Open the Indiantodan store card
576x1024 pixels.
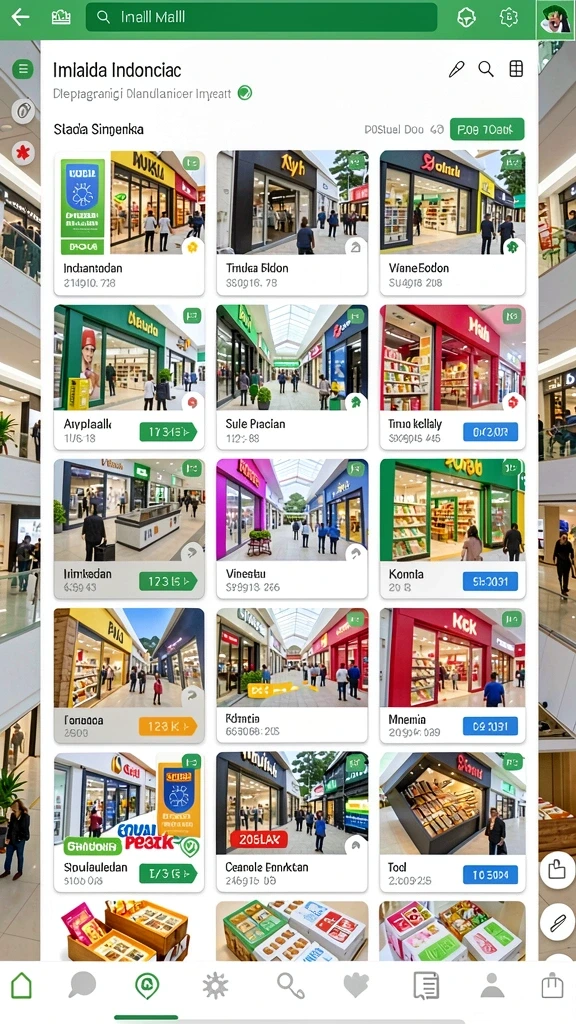129,223
